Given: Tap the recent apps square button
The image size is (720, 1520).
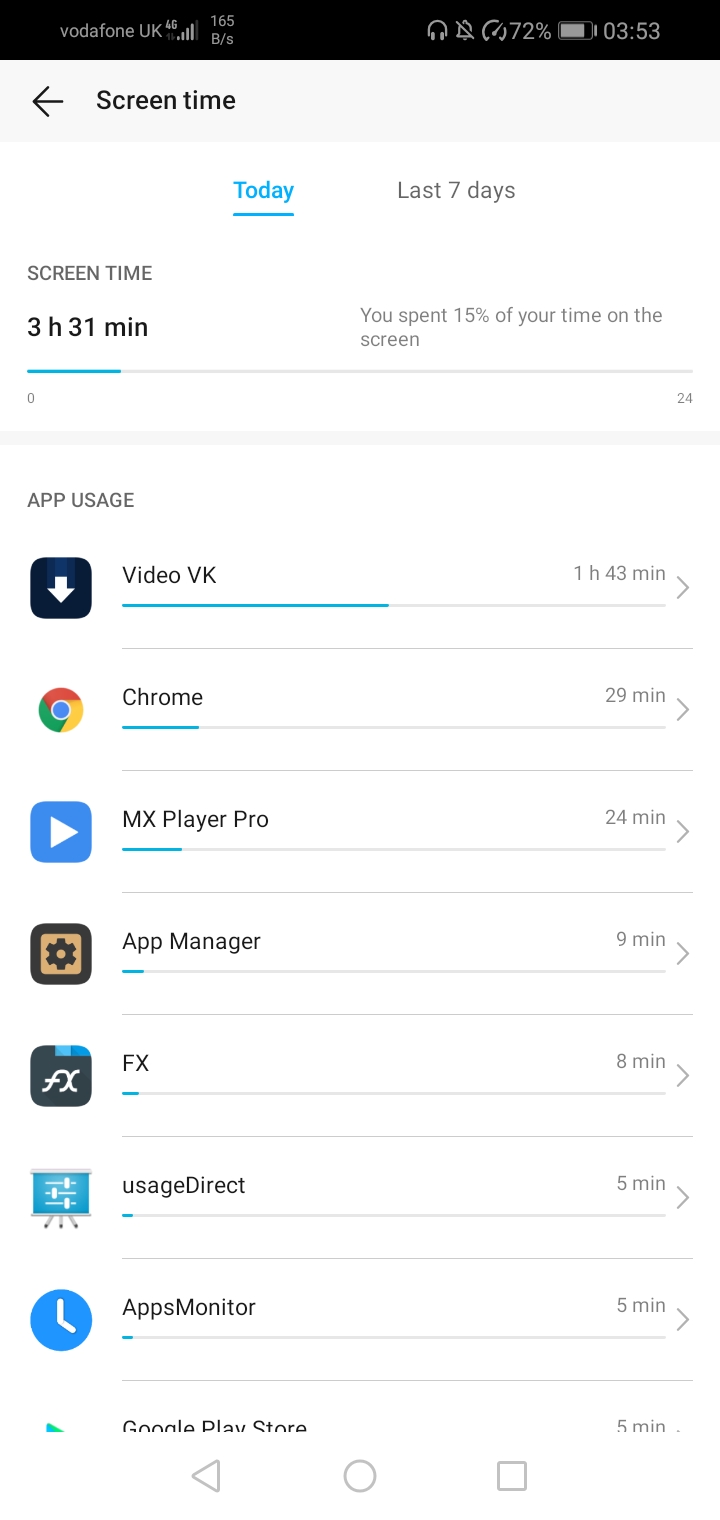Looking at the screenshot, I should pyautogui.click(x=512, y=1476).
